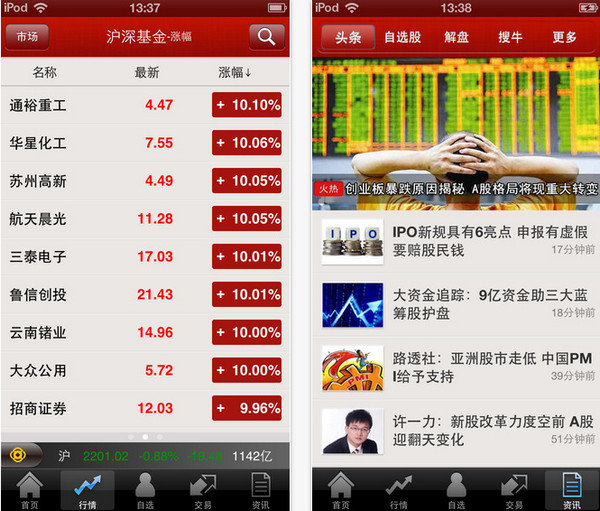View 招商证券 stock details
The width and height of the screenshot is (600, 511).
click(145, 408)
